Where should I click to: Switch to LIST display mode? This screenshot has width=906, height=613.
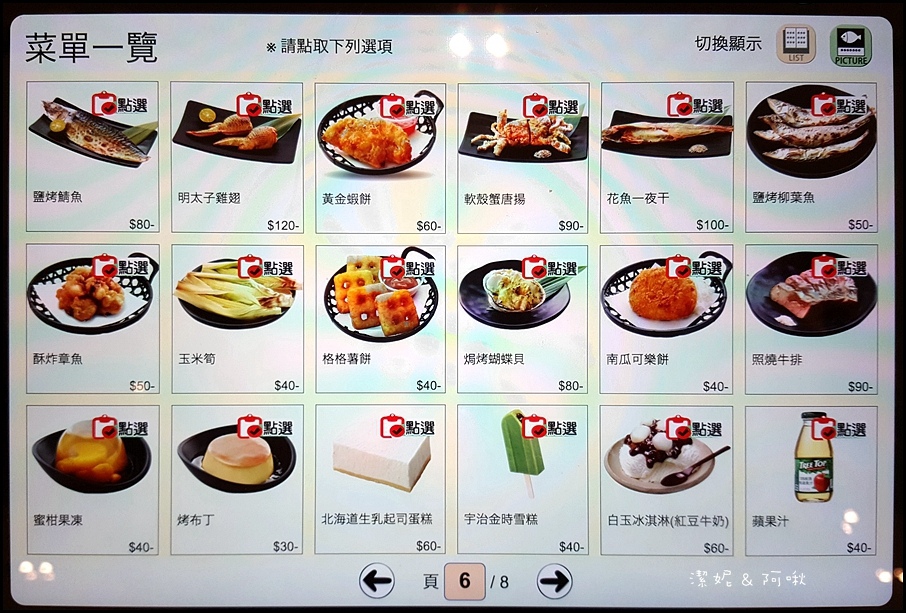point(796,45)
